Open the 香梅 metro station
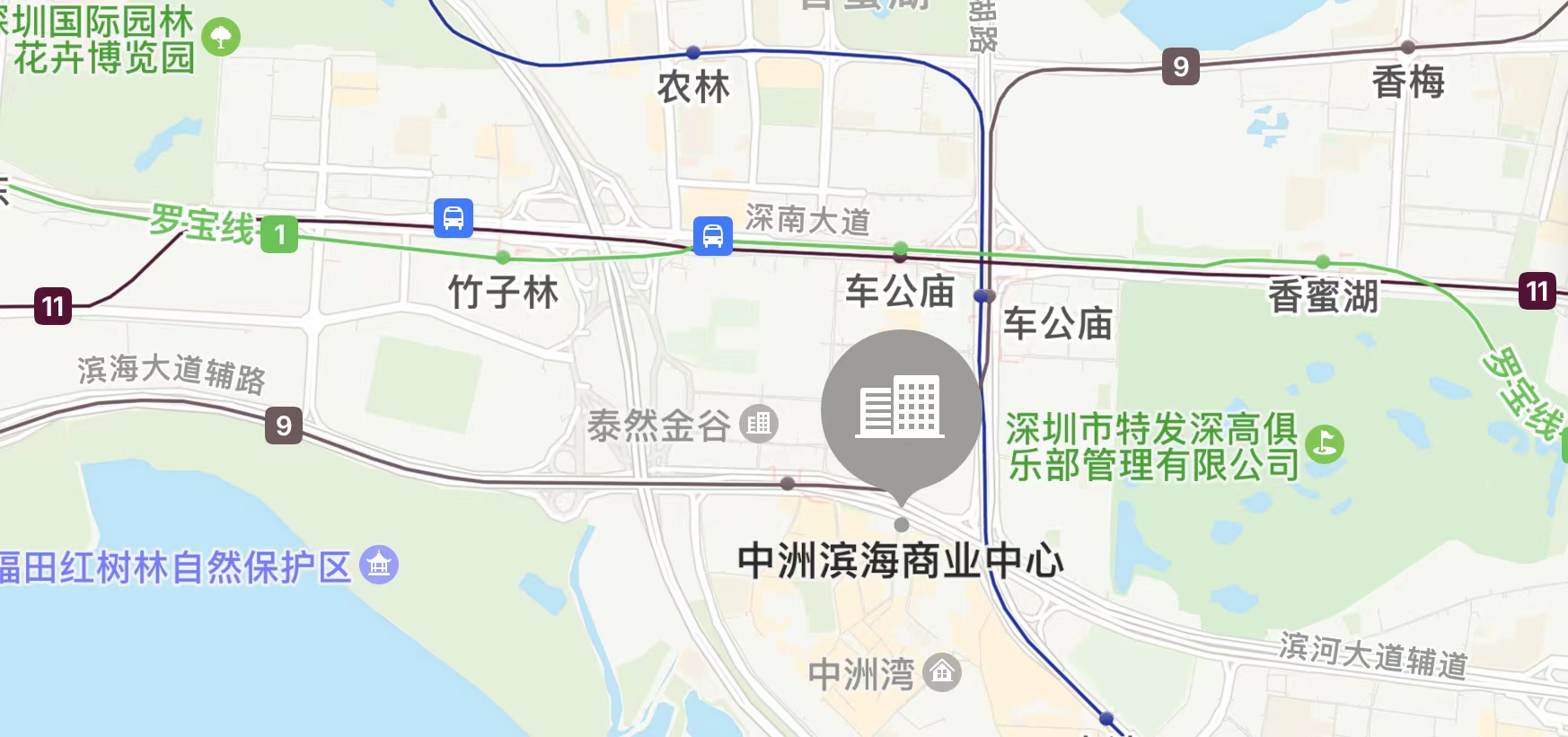Screen dimensions: 1568x737 [1408, 48]
